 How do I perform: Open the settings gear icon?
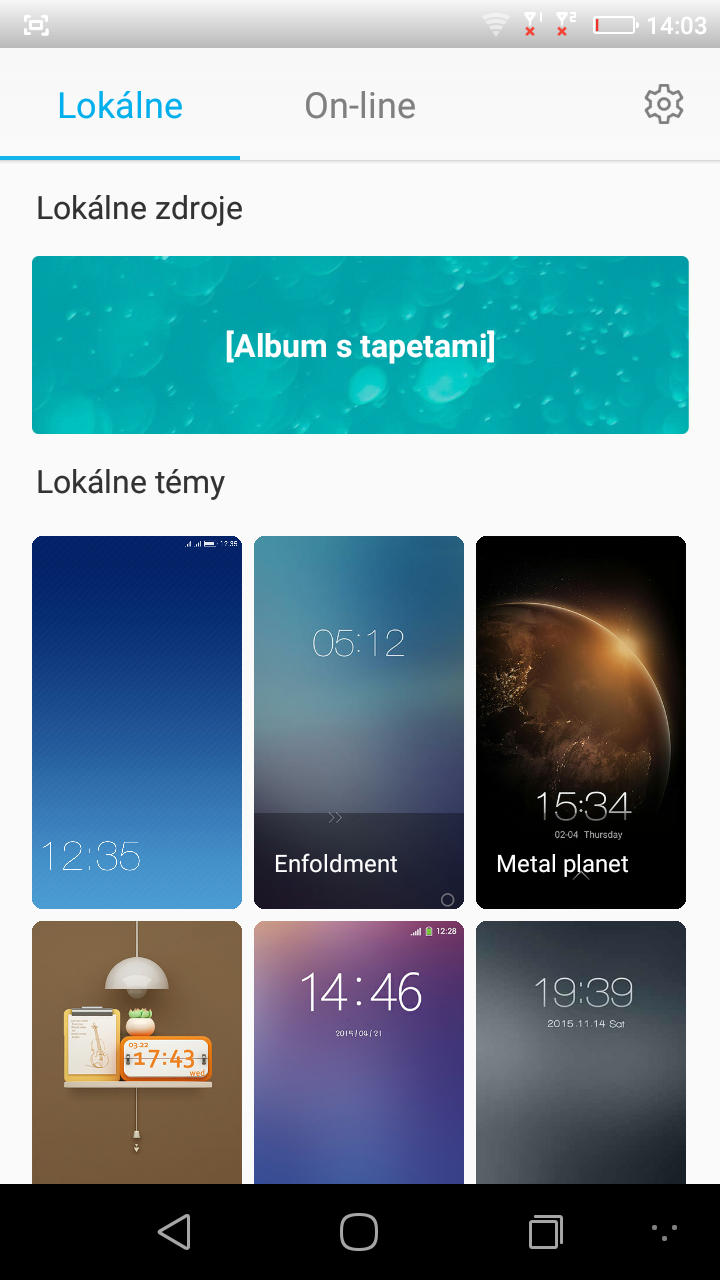click(x=663, y=104)
